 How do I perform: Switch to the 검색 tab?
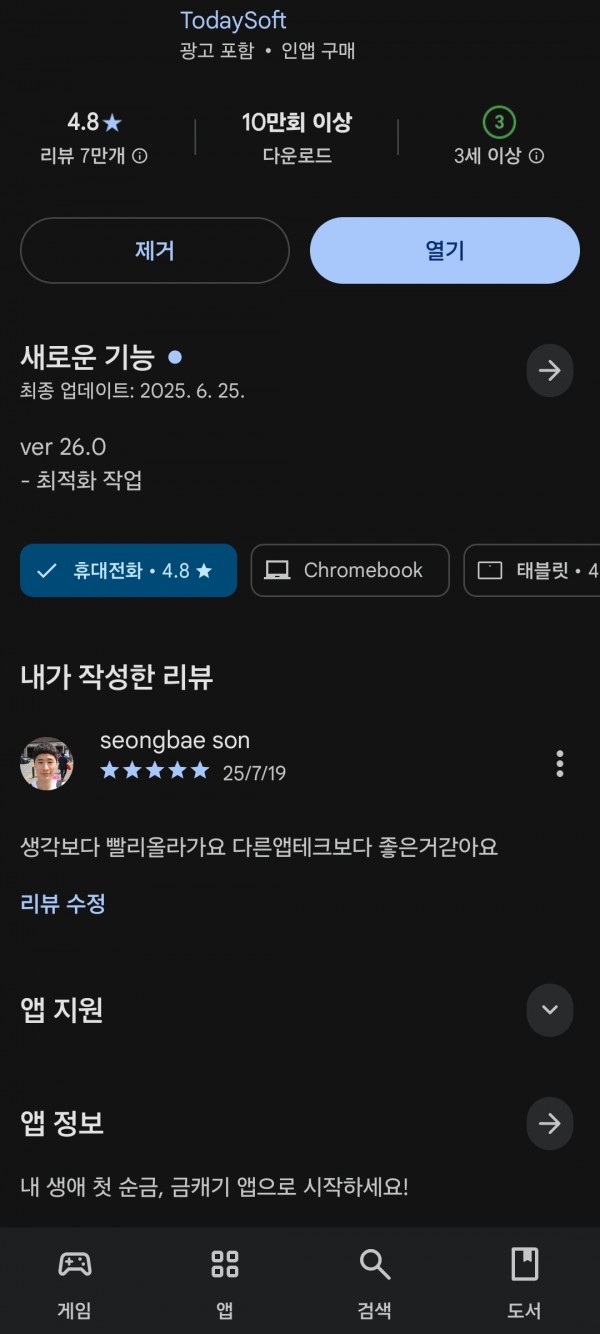[375, 1283]
